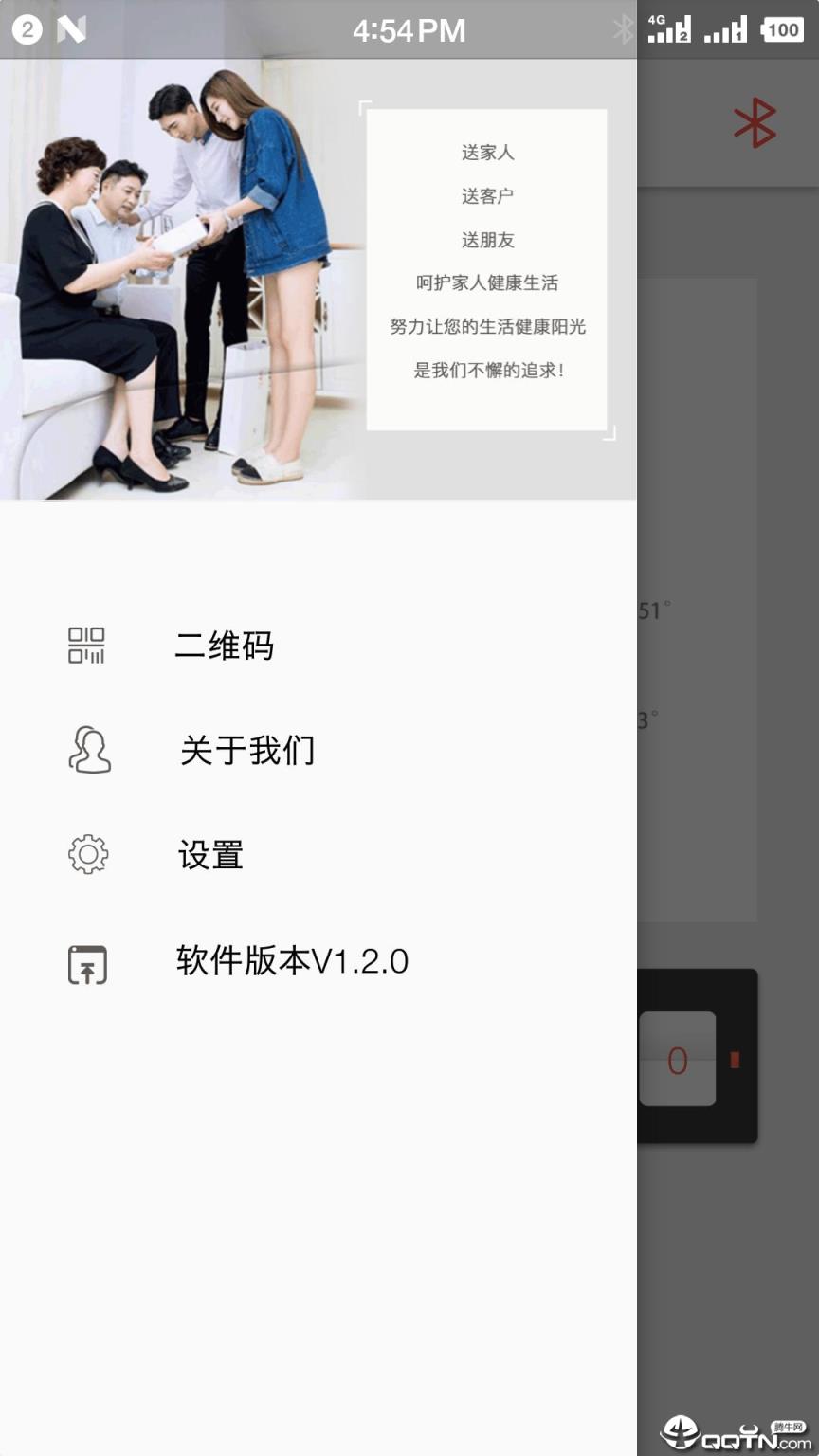Open the QR code scanner icon

pyautogui.click(x=88, y=646)
